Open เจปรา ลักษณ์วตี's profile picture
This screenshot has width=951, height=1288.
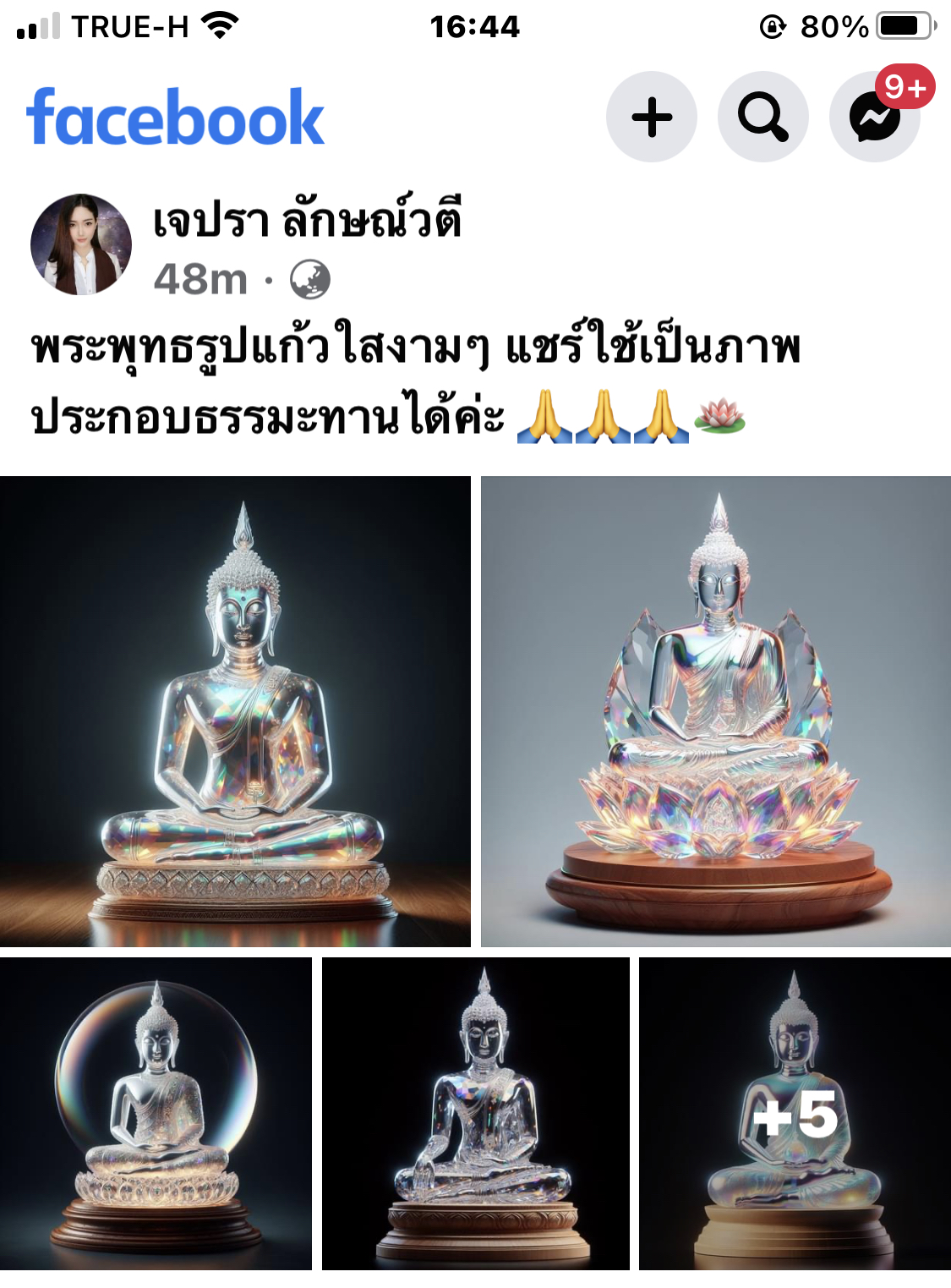81,244
